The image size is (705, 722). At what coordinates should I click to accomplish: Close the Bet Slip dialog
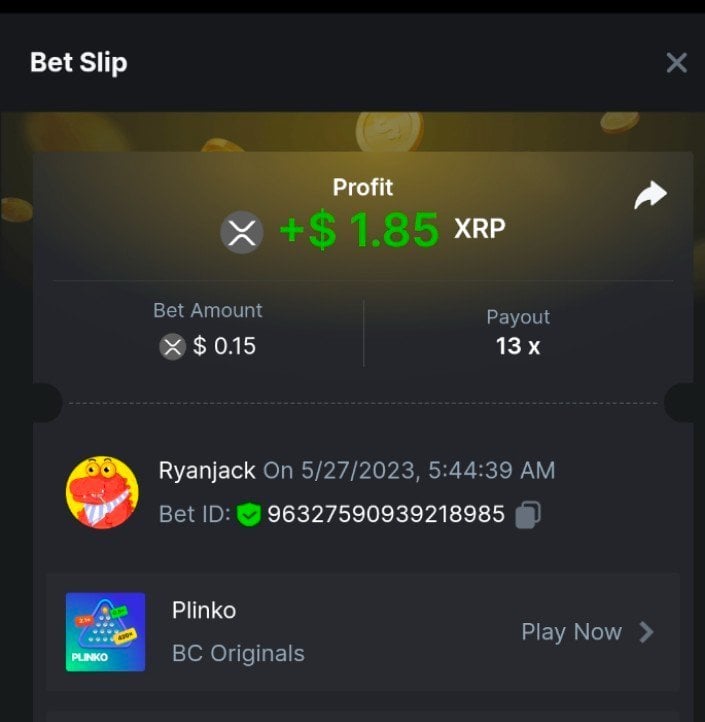click(676, 63)
